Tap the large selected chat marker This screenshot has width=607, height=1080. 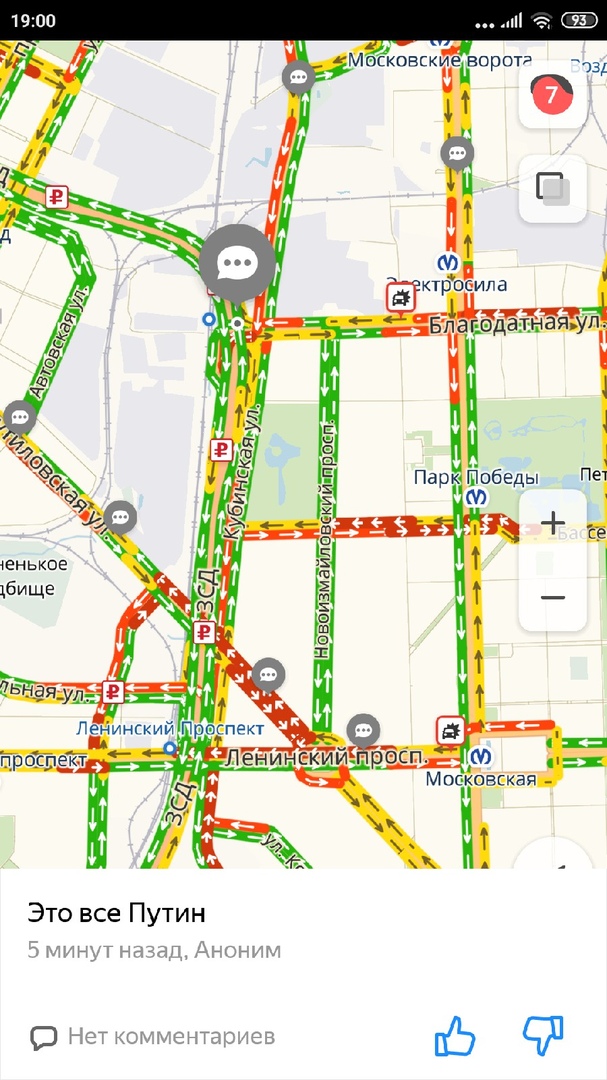tap(237, 263)
